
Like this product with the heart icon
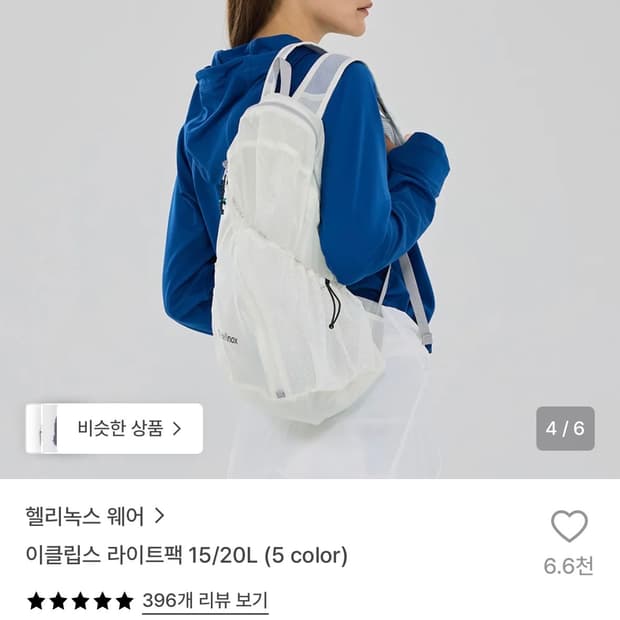tap(569, 526)
